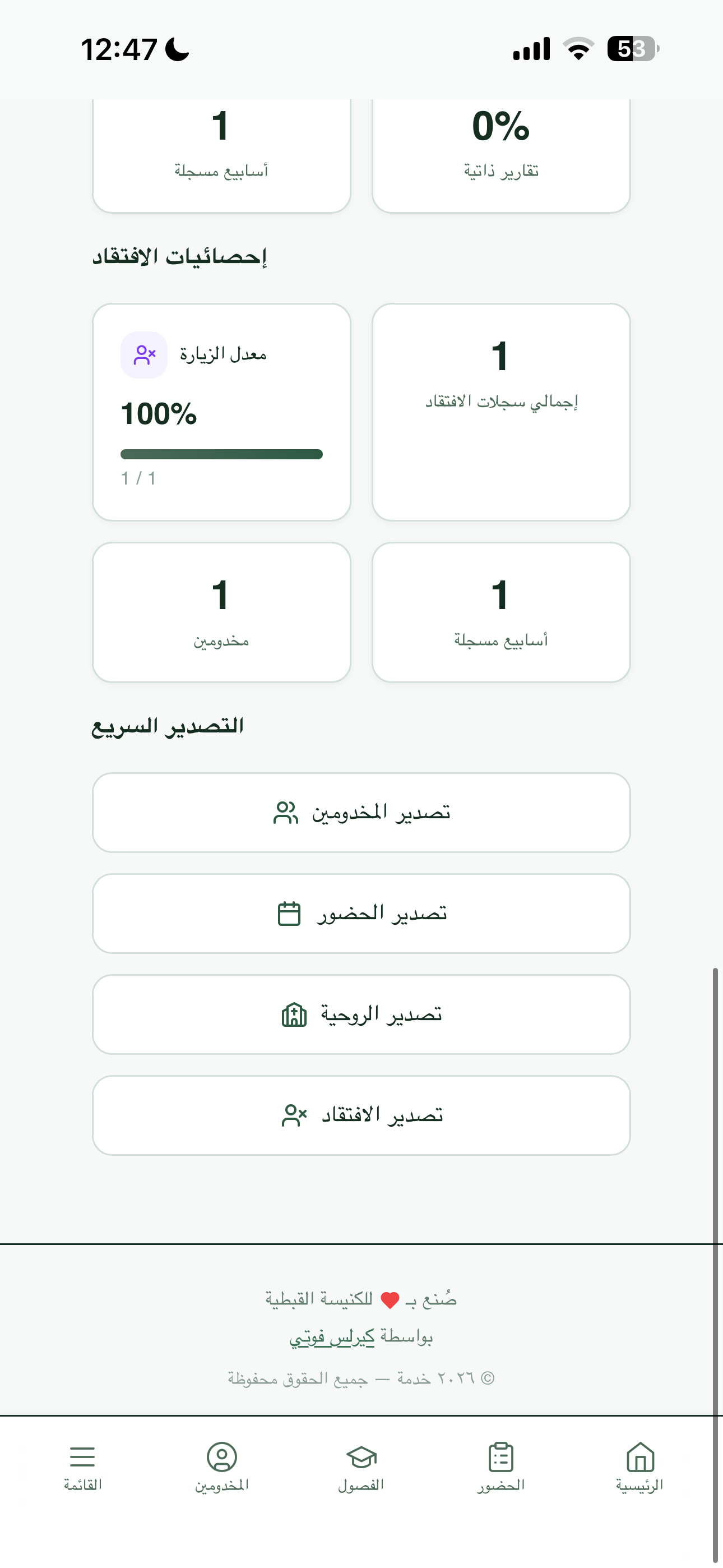723x1568 pixels.
Task: Click the people icon on تصدير المخدومين
Action: (x=286, y=812)
